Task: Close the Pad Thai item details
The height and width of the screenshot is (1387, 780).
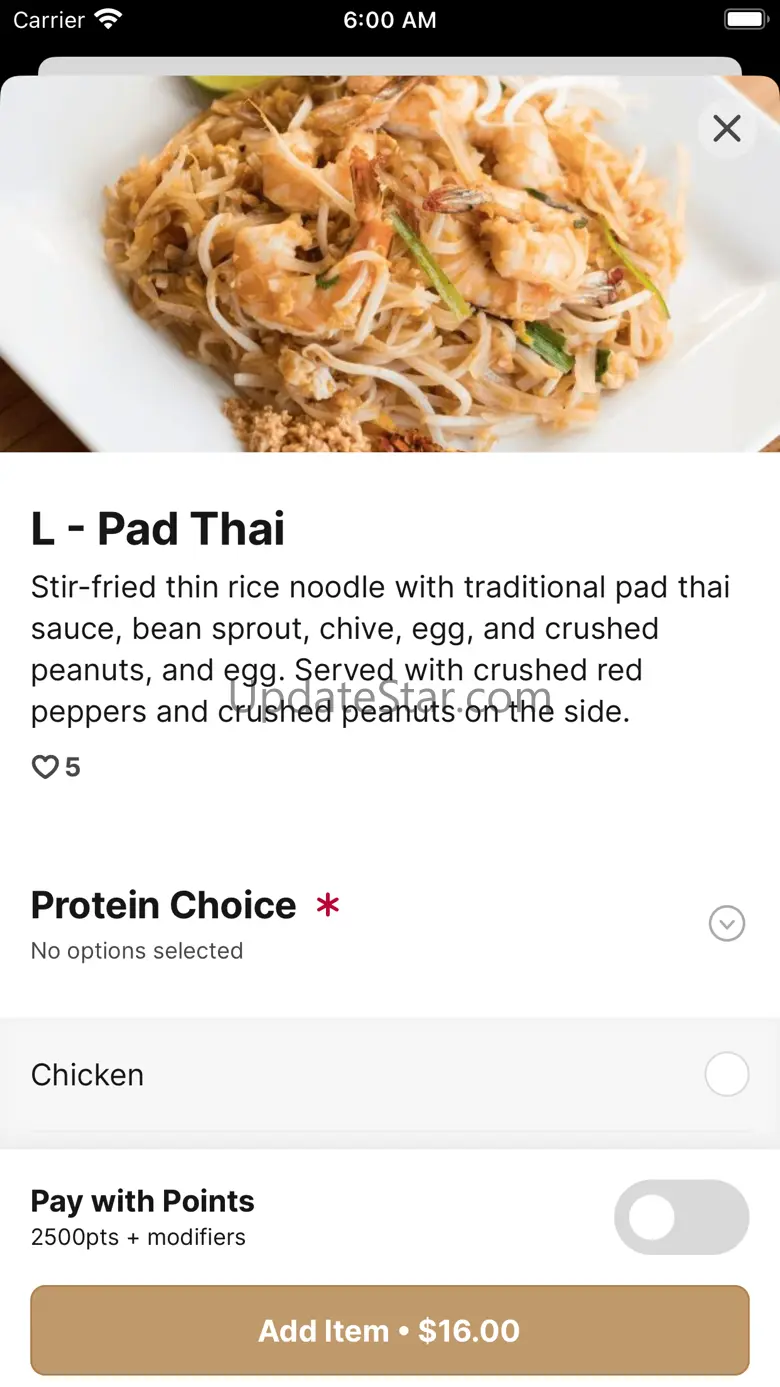Action: click(727, 128)
